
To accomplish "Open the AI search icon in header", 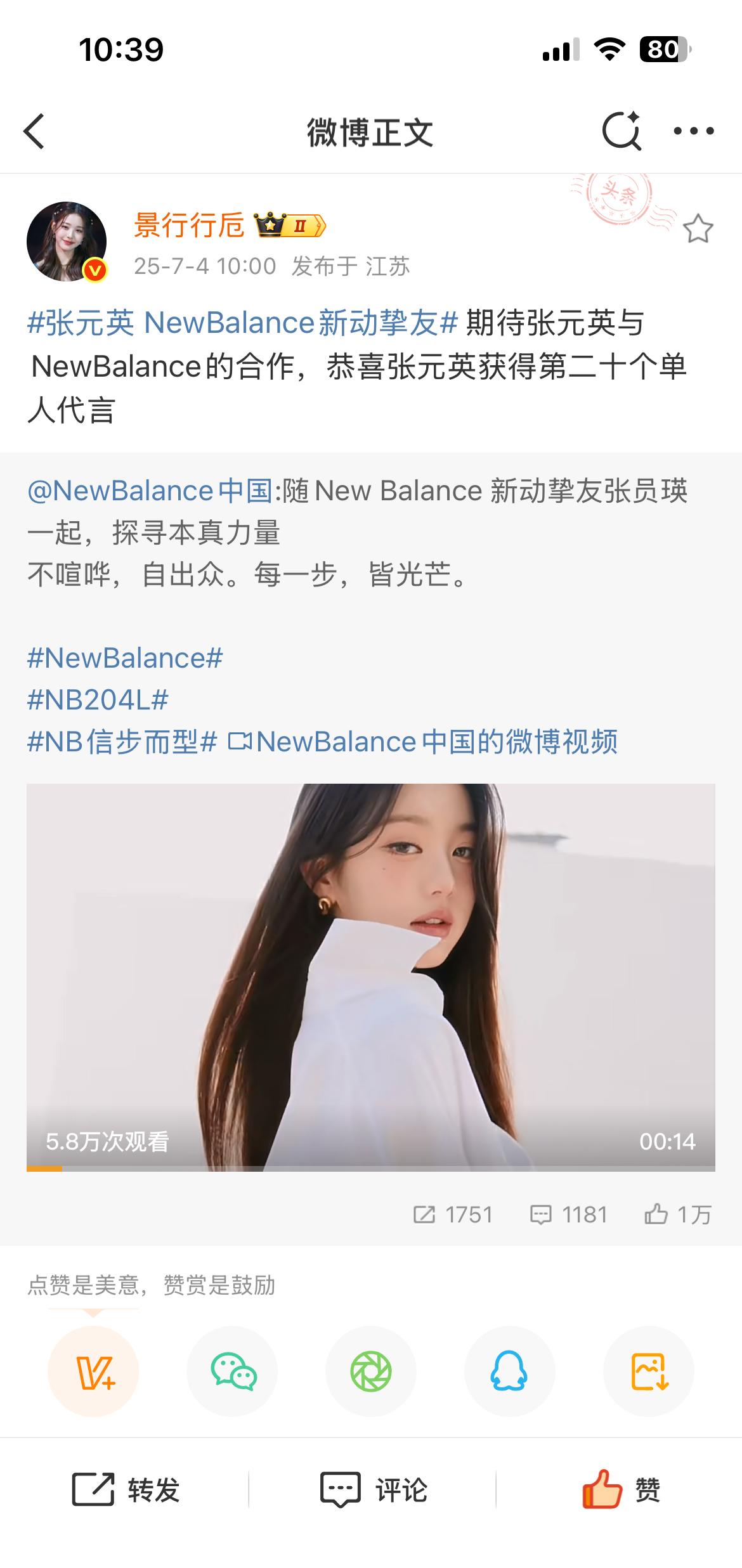I will pyautogui.click(x=622, y=131).
